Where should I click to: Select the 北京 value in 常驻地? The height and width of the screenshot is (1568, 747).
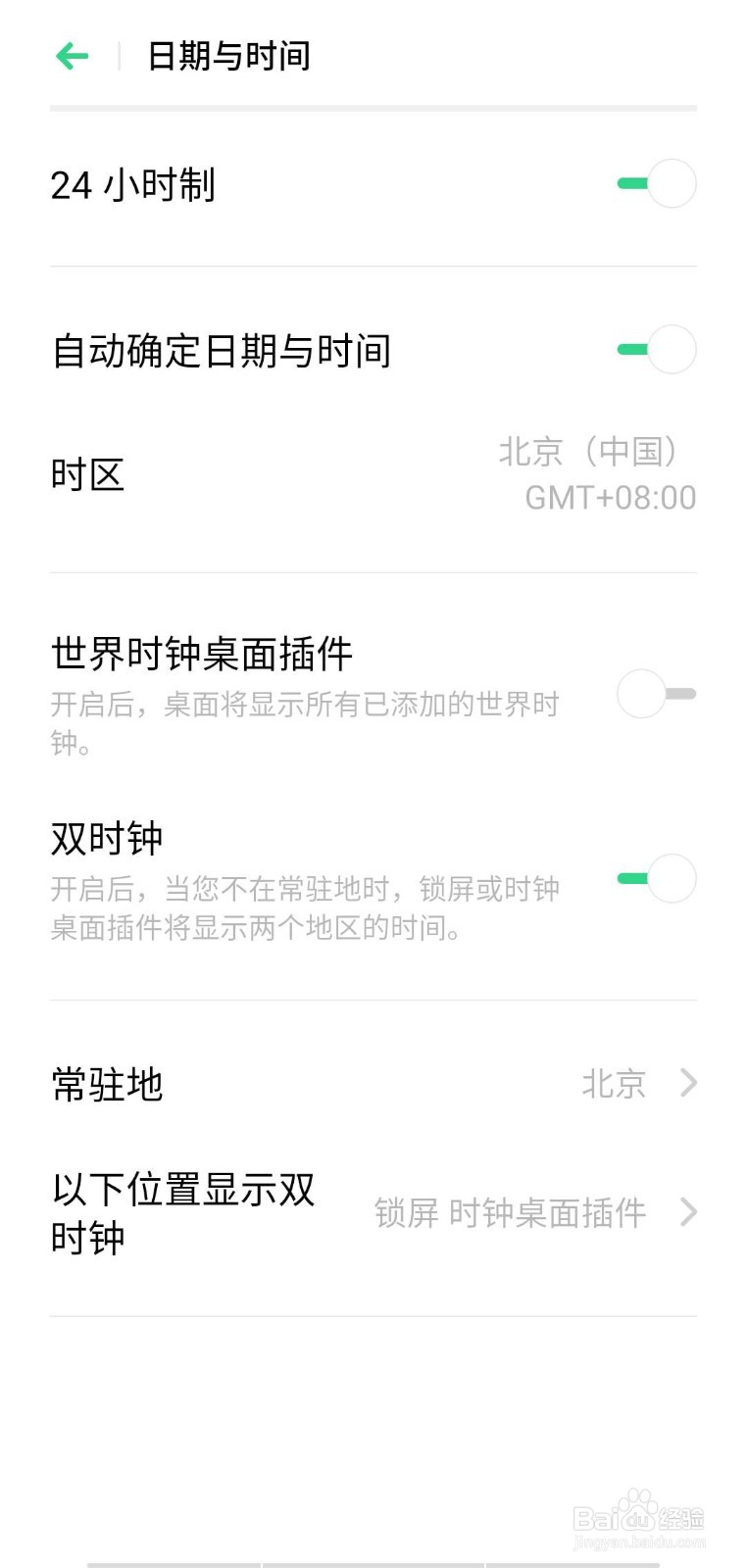614,1084
